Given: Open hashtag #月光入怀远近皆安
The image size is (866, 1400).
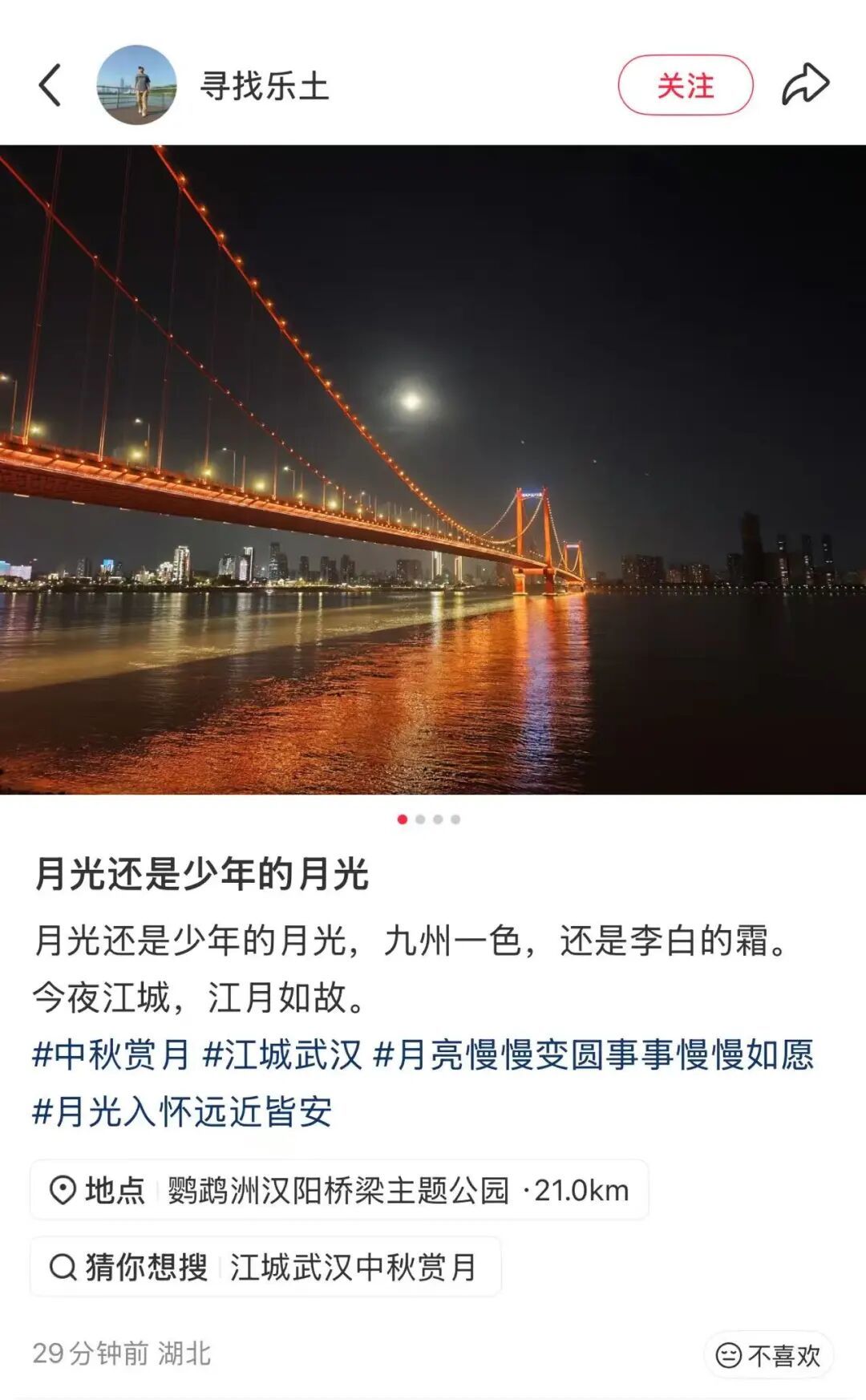Looking at the screenshot, I should pyautogui.click(x=182, y=1111).
